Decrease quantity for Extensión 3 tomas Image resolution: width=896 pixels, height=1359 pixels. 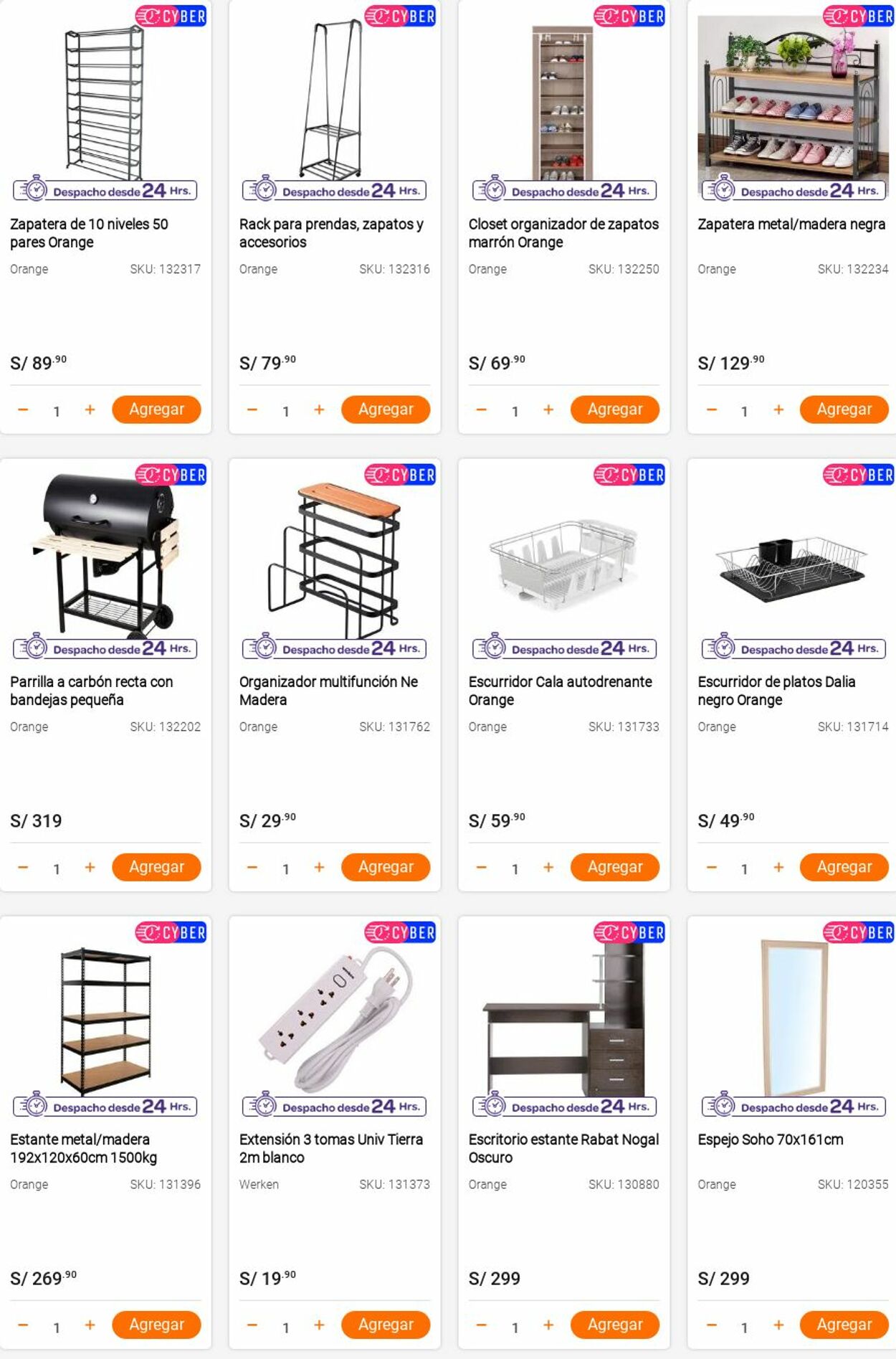click(x=252, y=1325)
